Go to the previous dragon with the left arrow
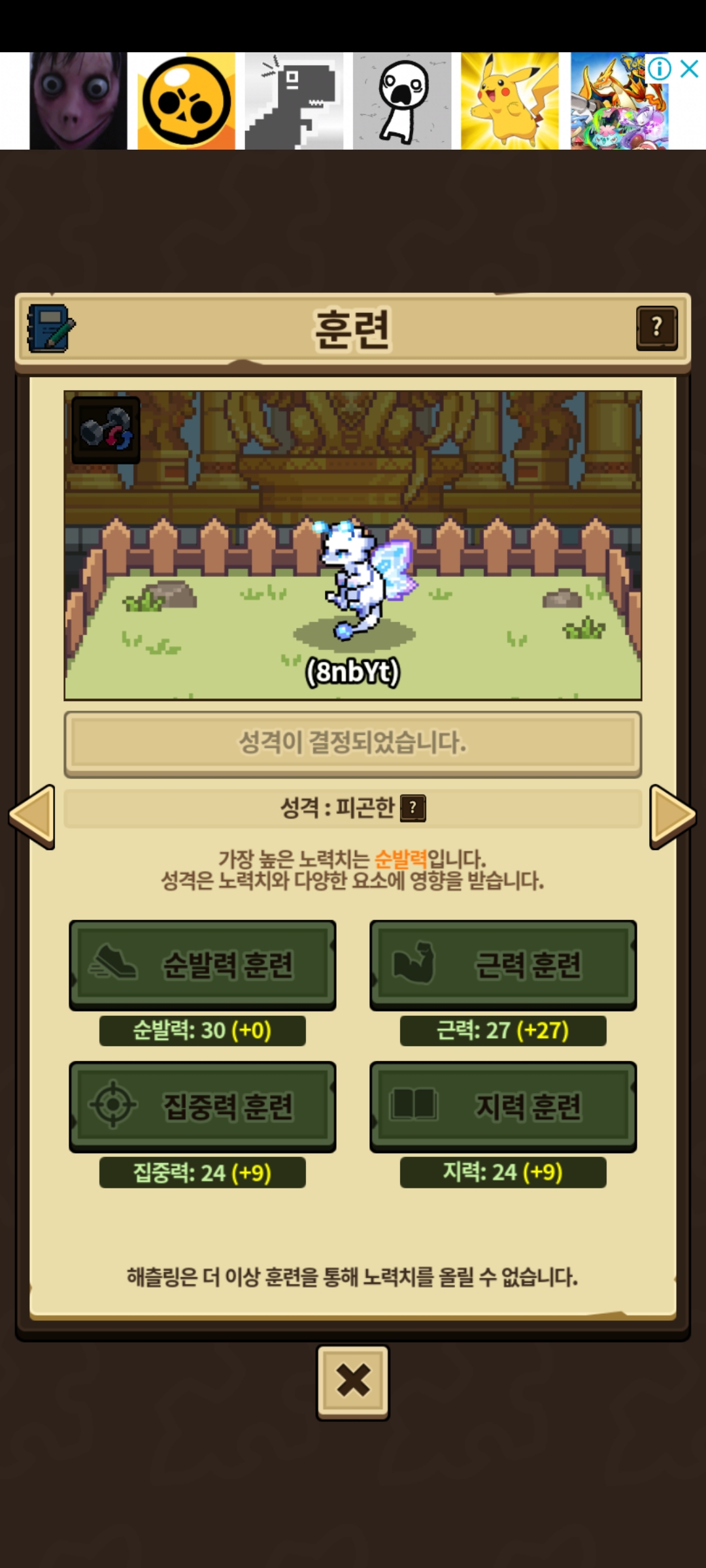Screen dimensions: 706x1568 click(31, 817)
